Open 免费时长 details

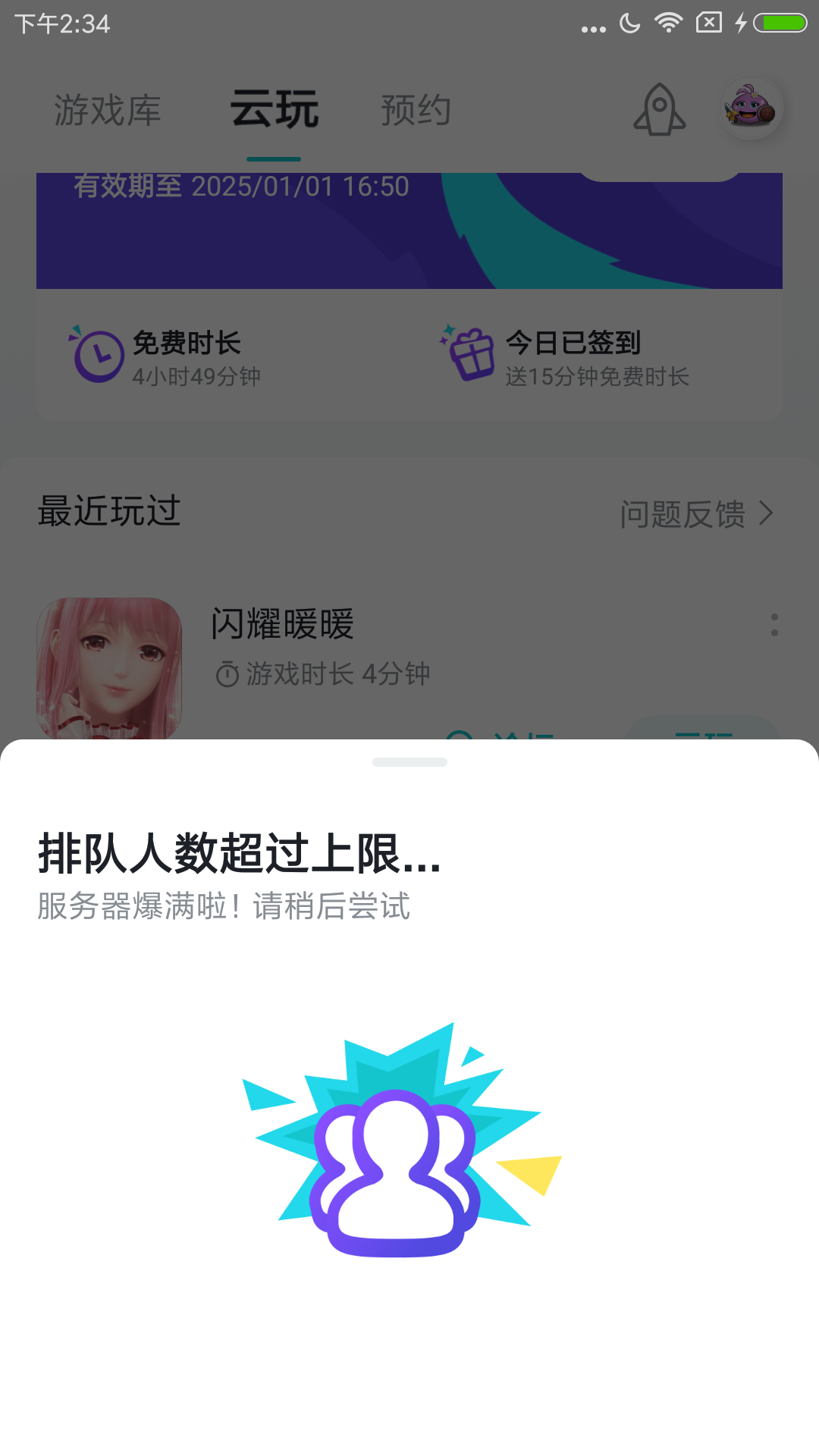pos(167,356)
